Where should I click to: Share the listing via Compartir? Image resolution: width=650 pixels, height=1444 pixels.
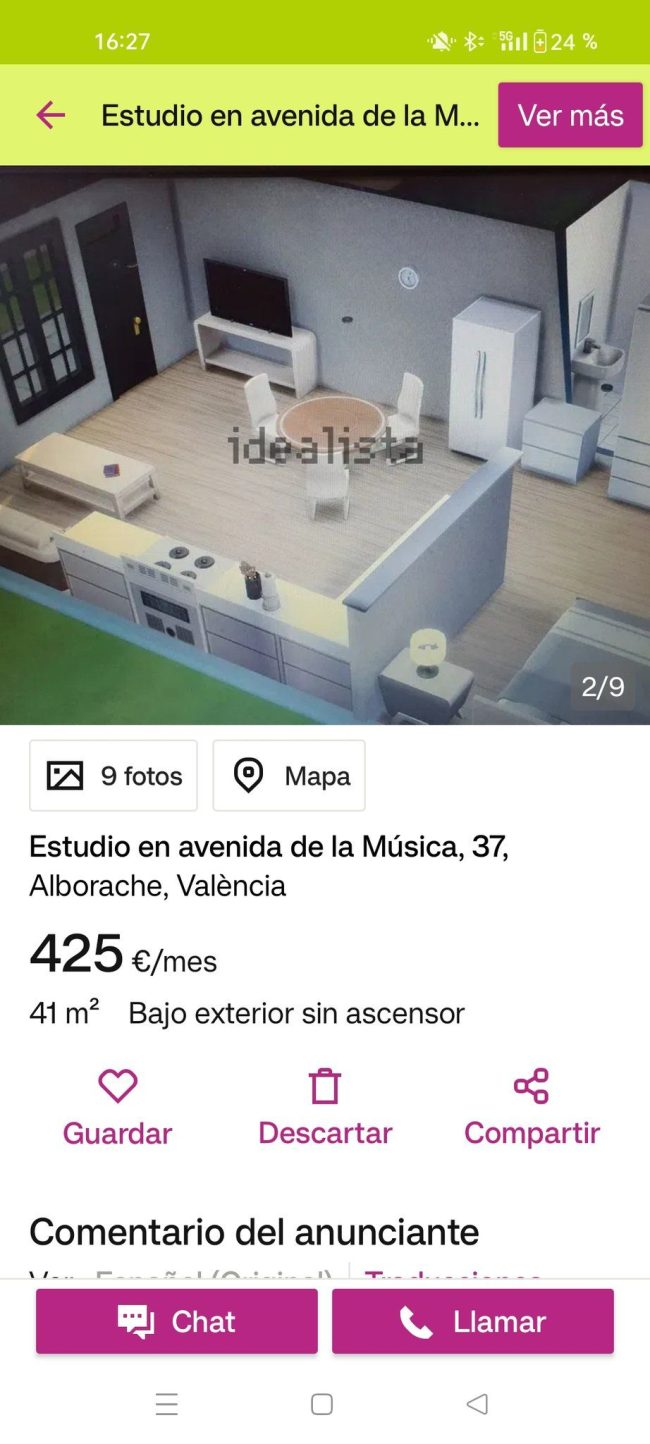point(531,1107)
